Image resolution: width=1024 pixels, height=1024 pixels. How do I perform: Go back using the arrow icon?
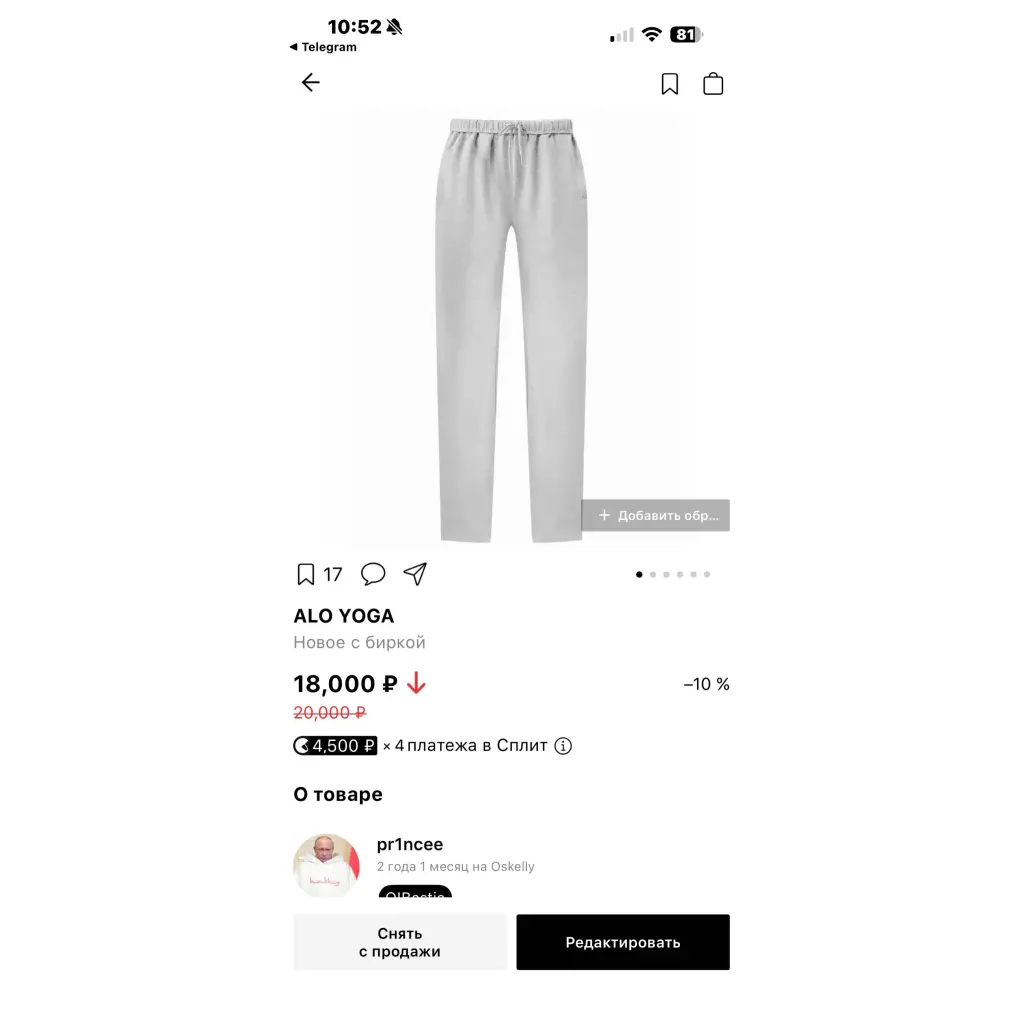[311, 83]
